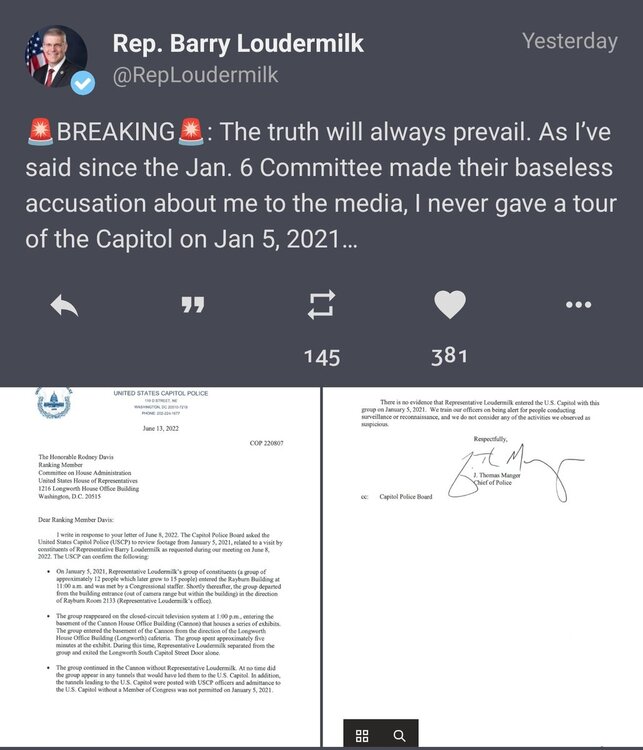The height and width of the screenshot is (750, 643).
Task: Tap the search magnifier icon
Action: [x=399, y=736]
